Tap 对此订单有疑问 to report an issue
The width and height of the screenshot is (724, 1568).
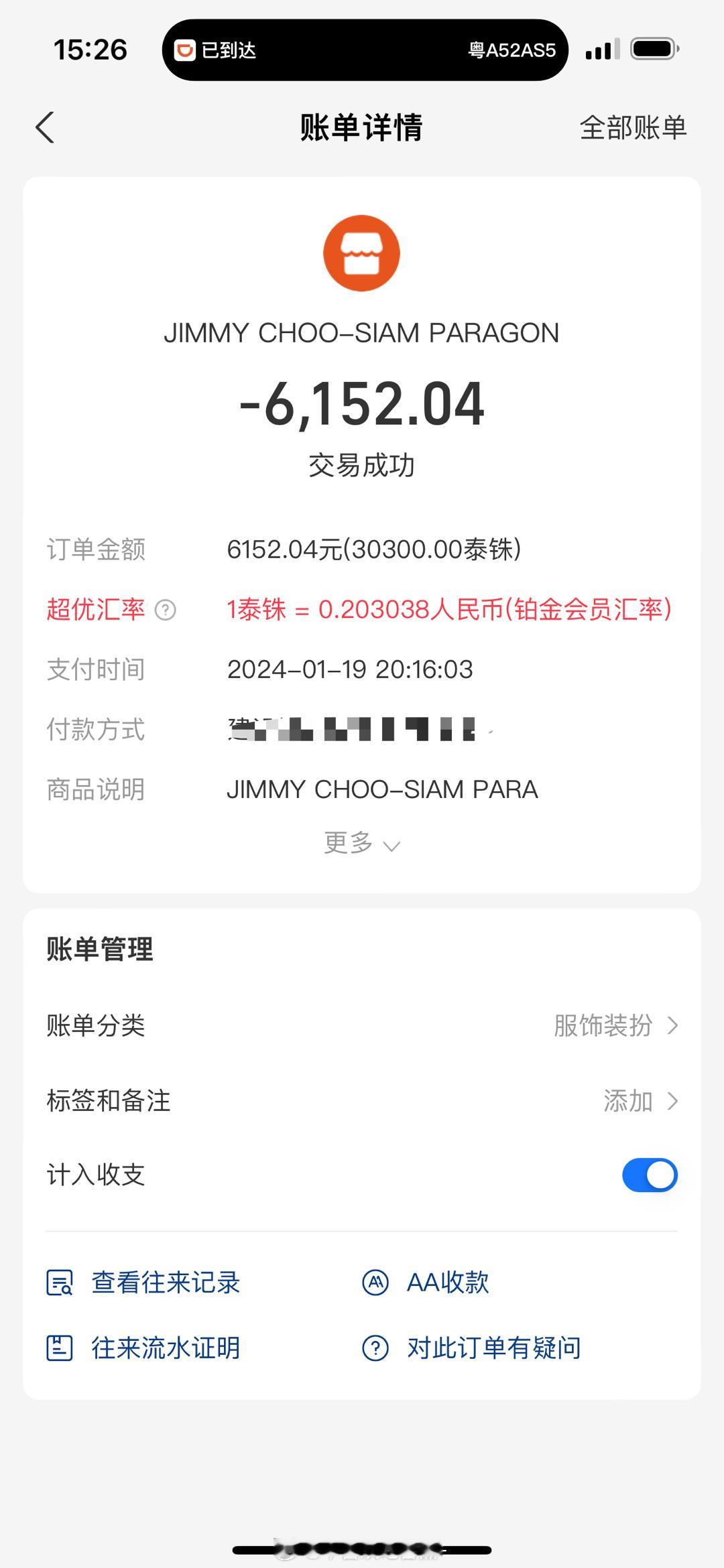(x=472, y=1348)
